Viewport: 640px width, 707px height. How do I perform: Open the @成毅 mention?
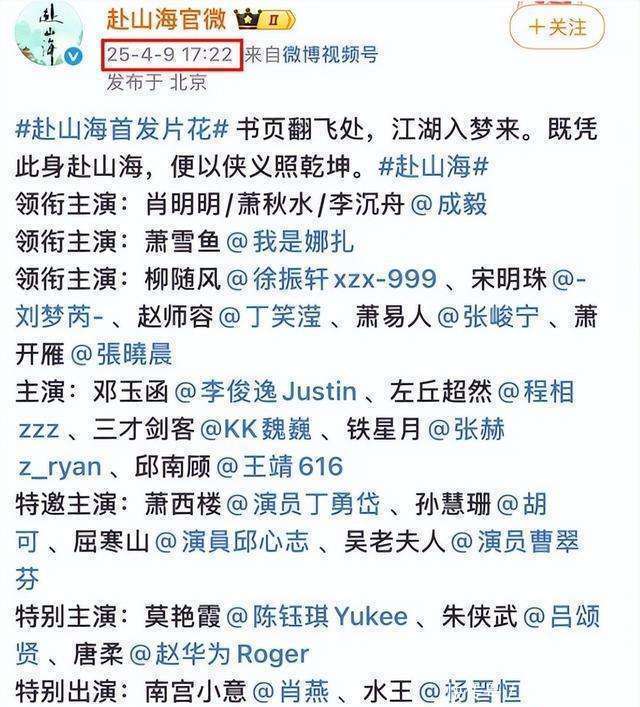pyautogui.click(x=450, y=204)
